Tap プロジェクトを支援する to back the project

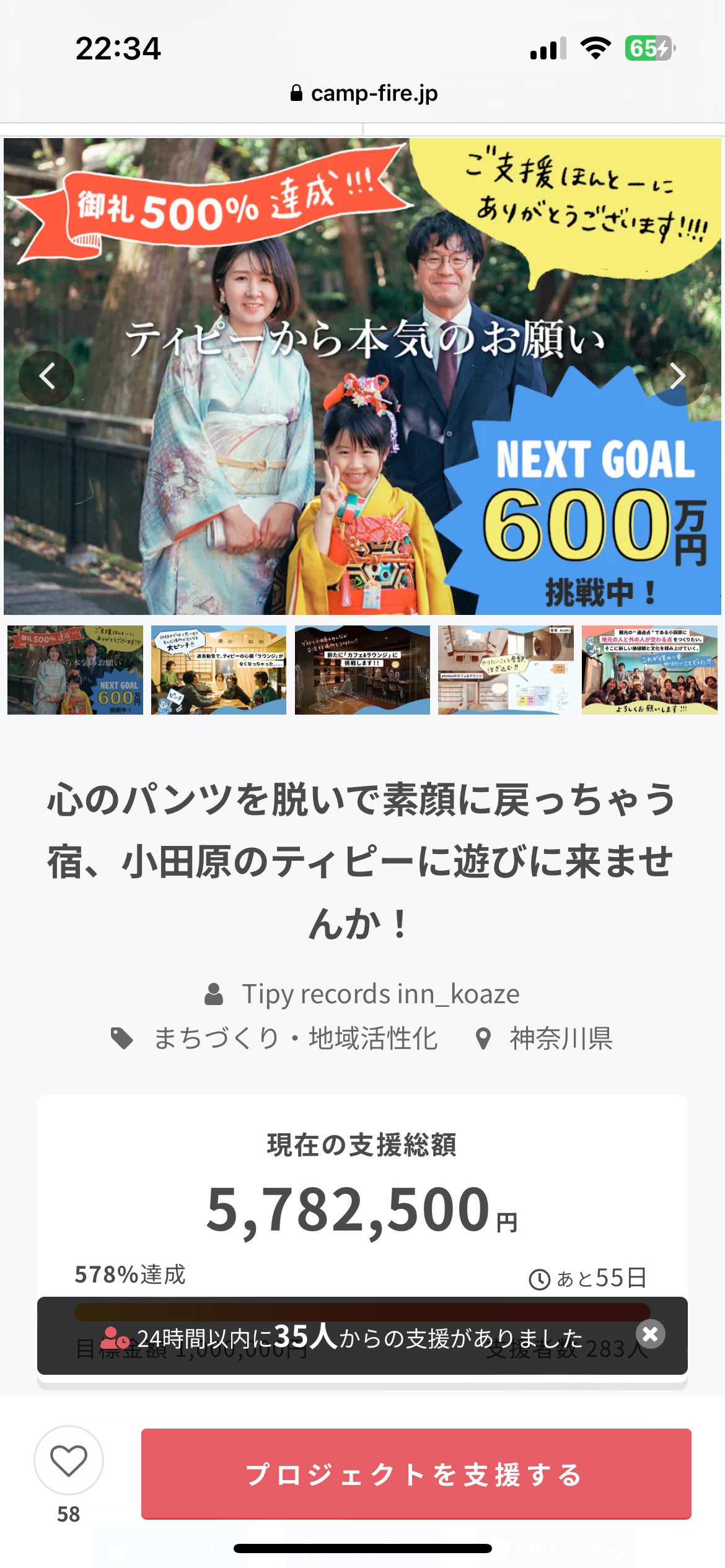point(416,1474)
